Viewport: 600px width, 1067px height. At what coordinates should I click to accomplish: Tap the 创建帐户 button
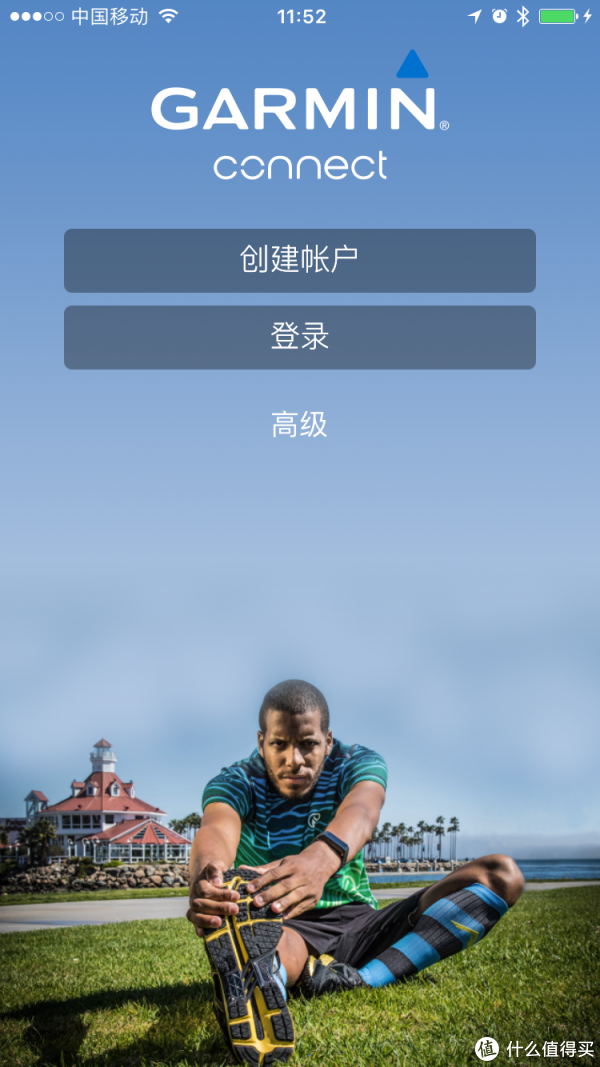[x=300, y=260]
